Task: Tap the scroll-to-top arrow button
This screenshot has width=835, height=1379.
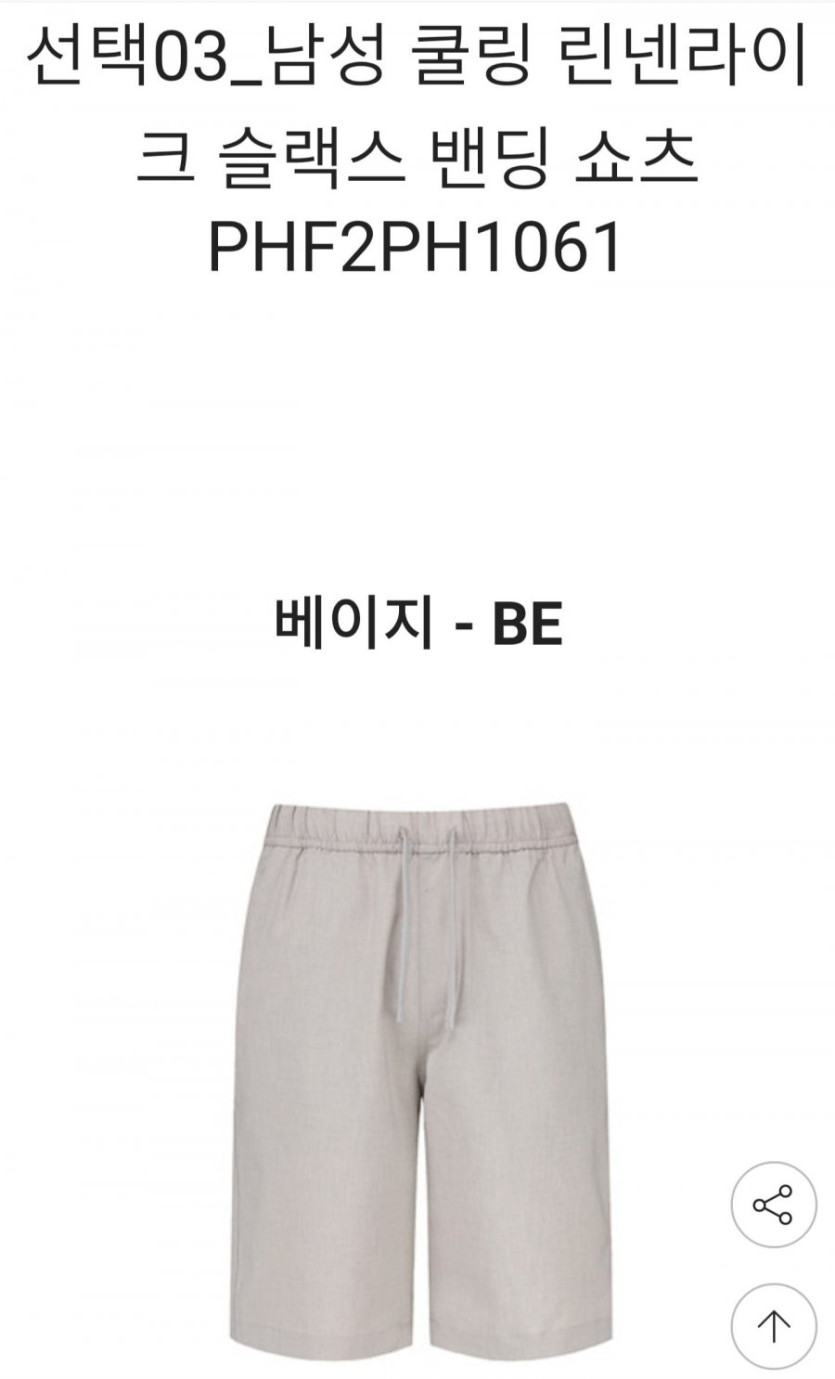Action: 773,1326
